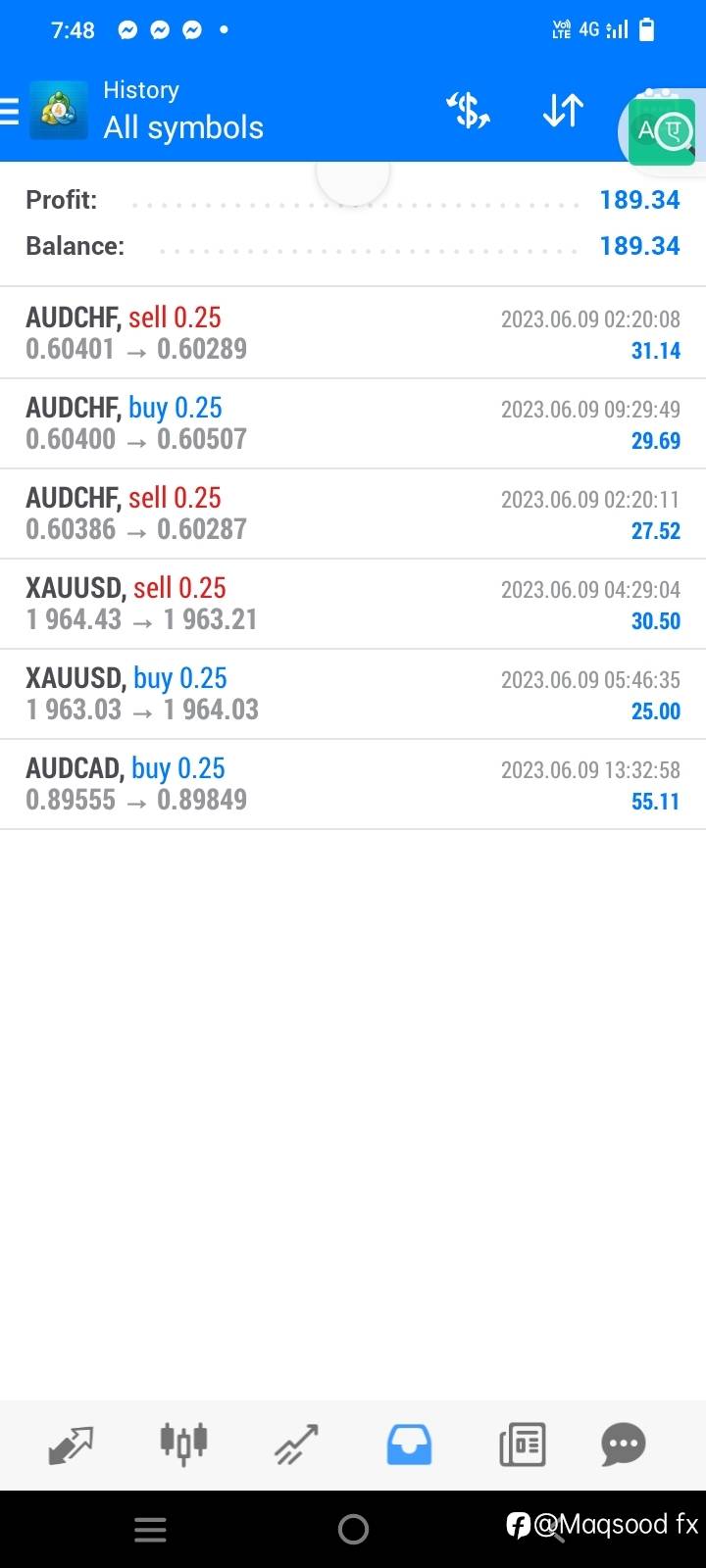Viewport: 706px width, 1568px height.
Task: Open AUDCHF sell trade with profit 27.52
Action: point(353,514)
